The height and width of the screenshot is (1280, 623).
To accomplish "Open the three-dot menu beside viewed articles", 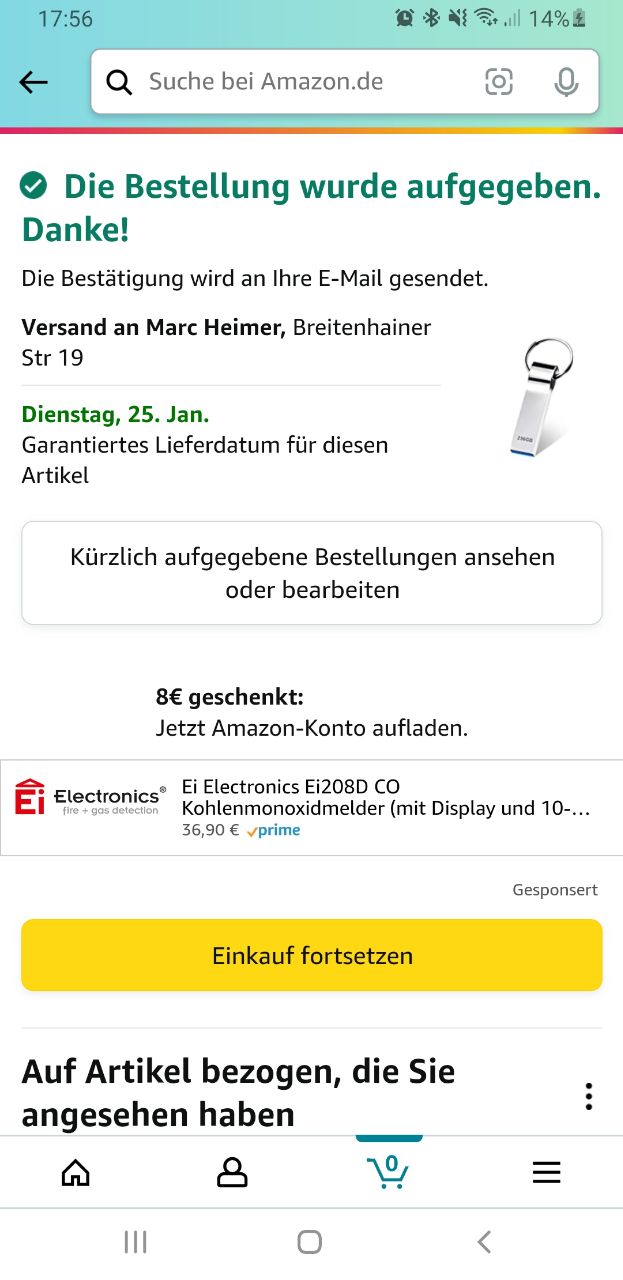I will [589, 1096].
